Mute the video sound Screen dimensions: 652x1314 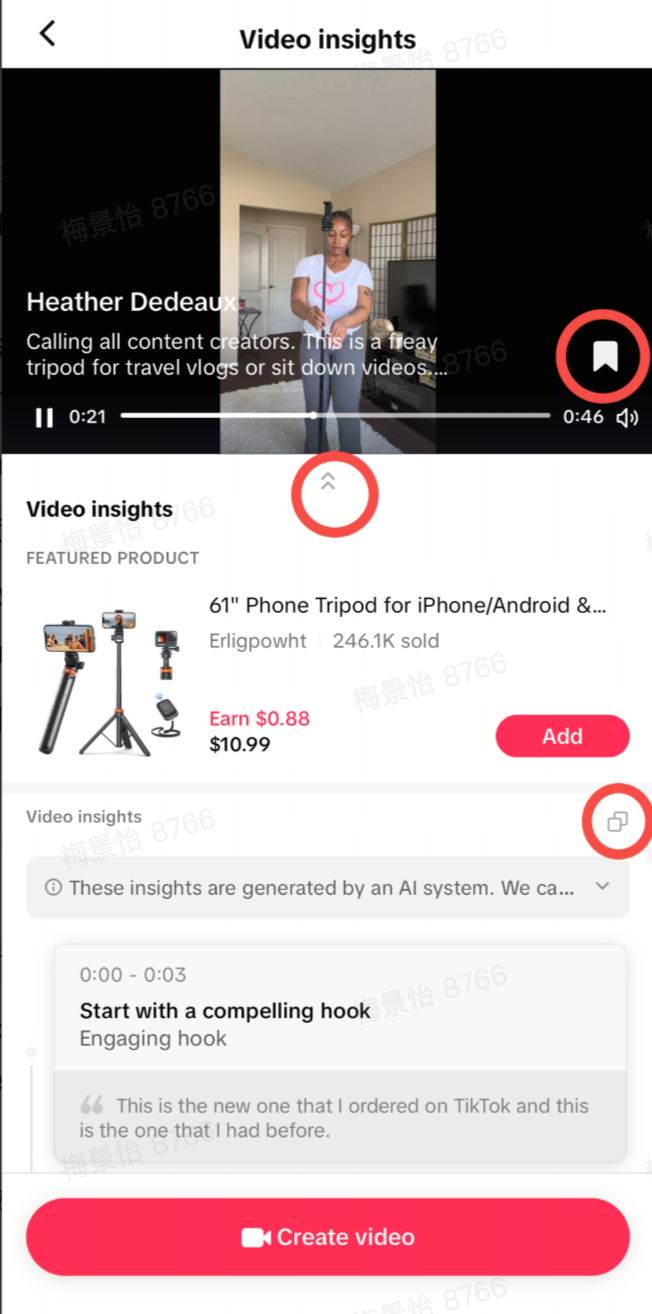pos(627,417)
